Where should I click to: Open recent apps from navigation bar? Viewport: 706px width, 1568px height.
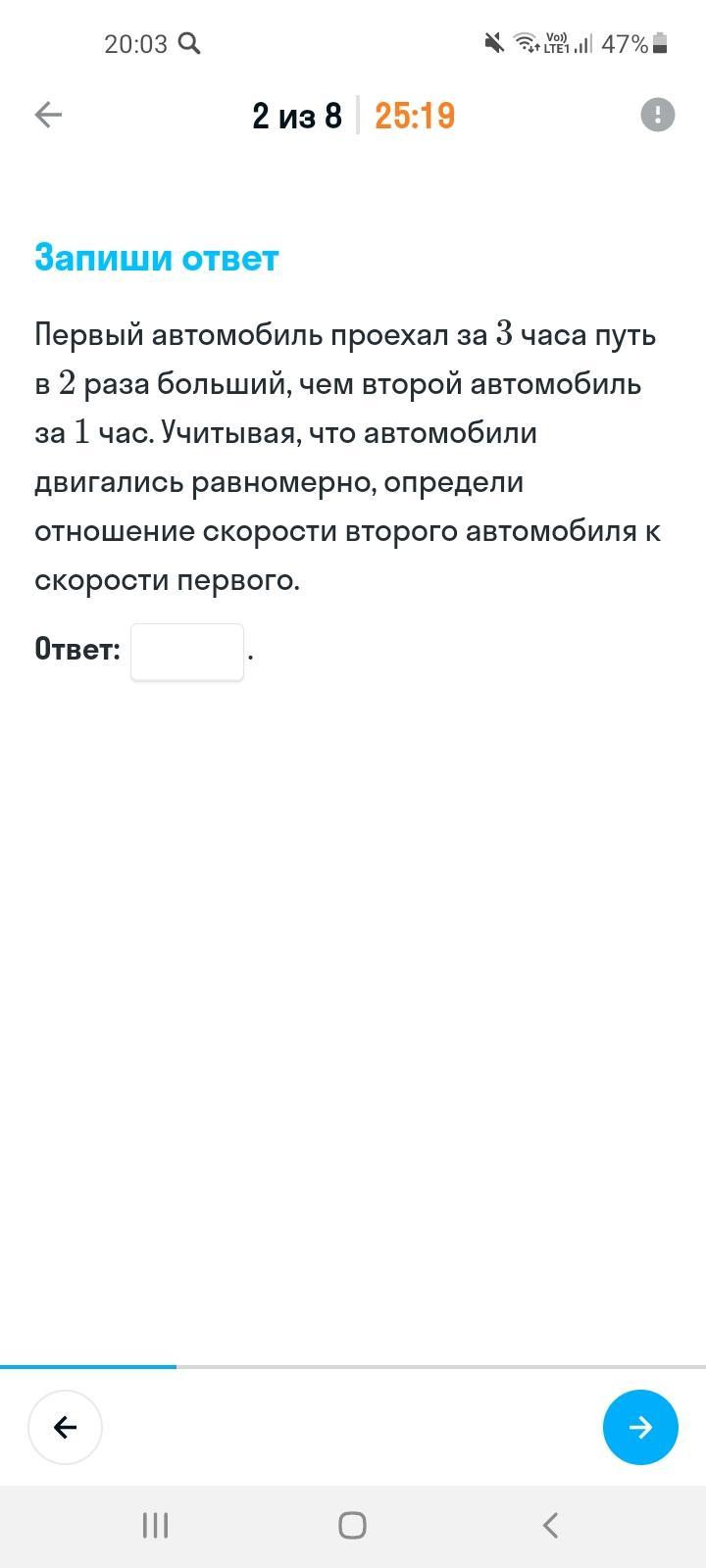click(x=156, y=1525)
